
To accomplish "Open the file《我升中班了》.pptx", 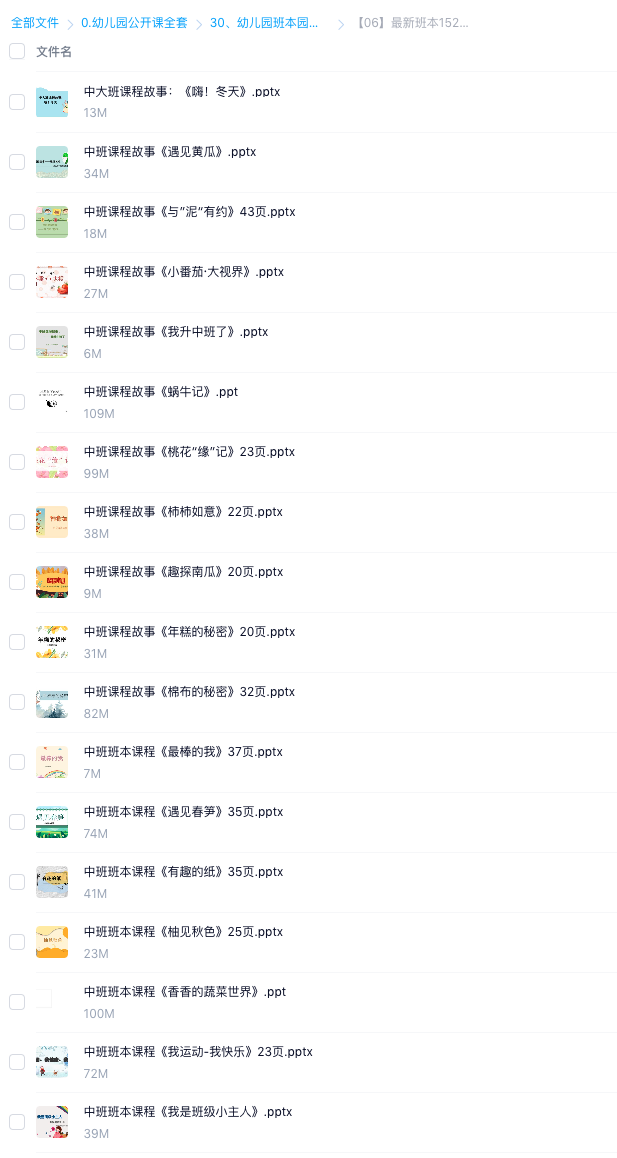I will click(176, 332).
